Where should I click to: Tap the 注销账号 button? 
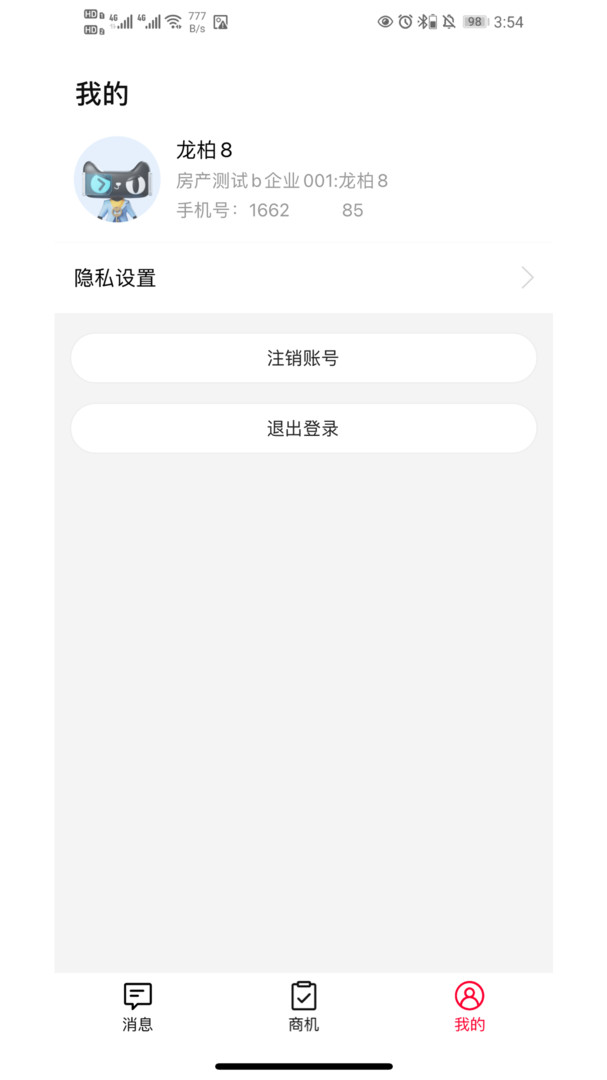(303, 358)
